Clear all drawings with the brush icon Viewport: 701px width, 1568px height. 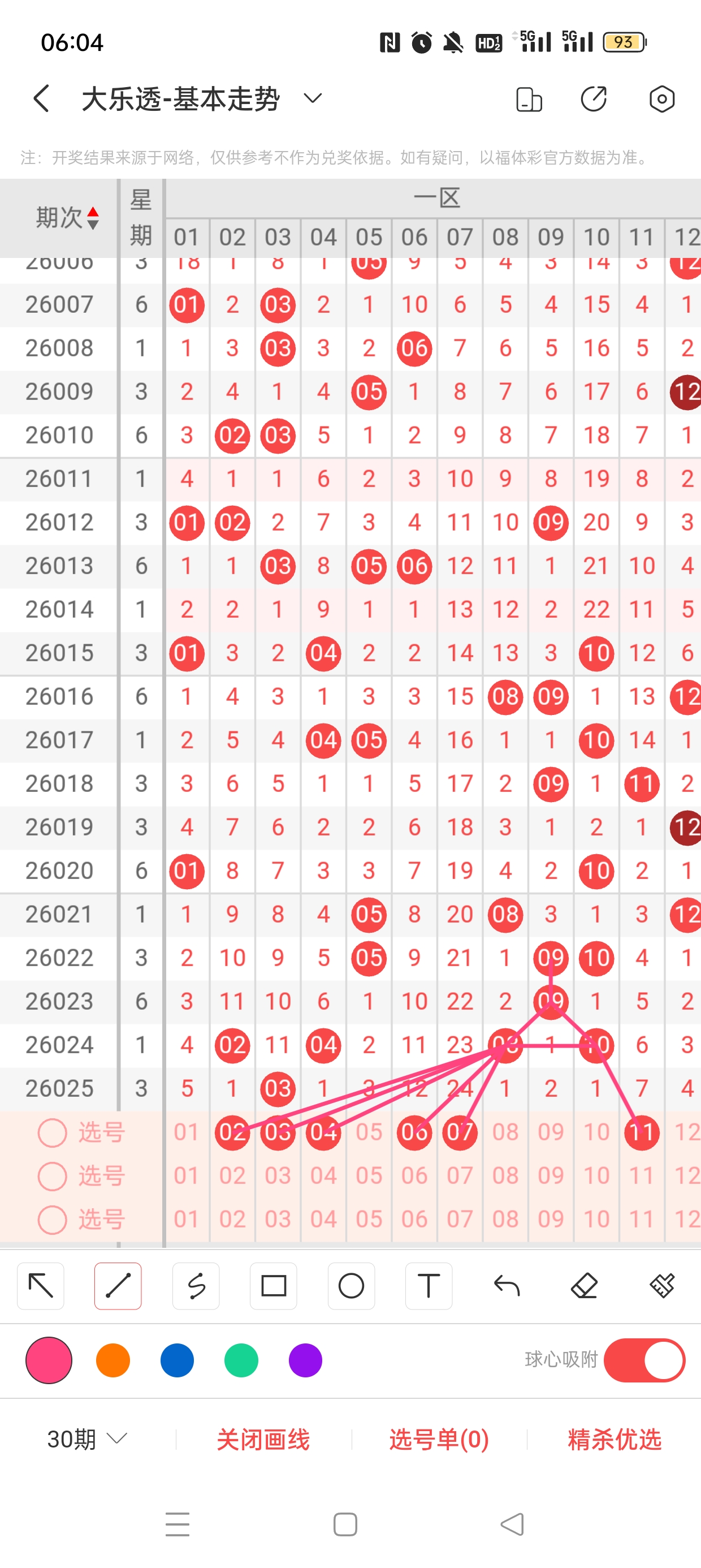(661, 1286)
